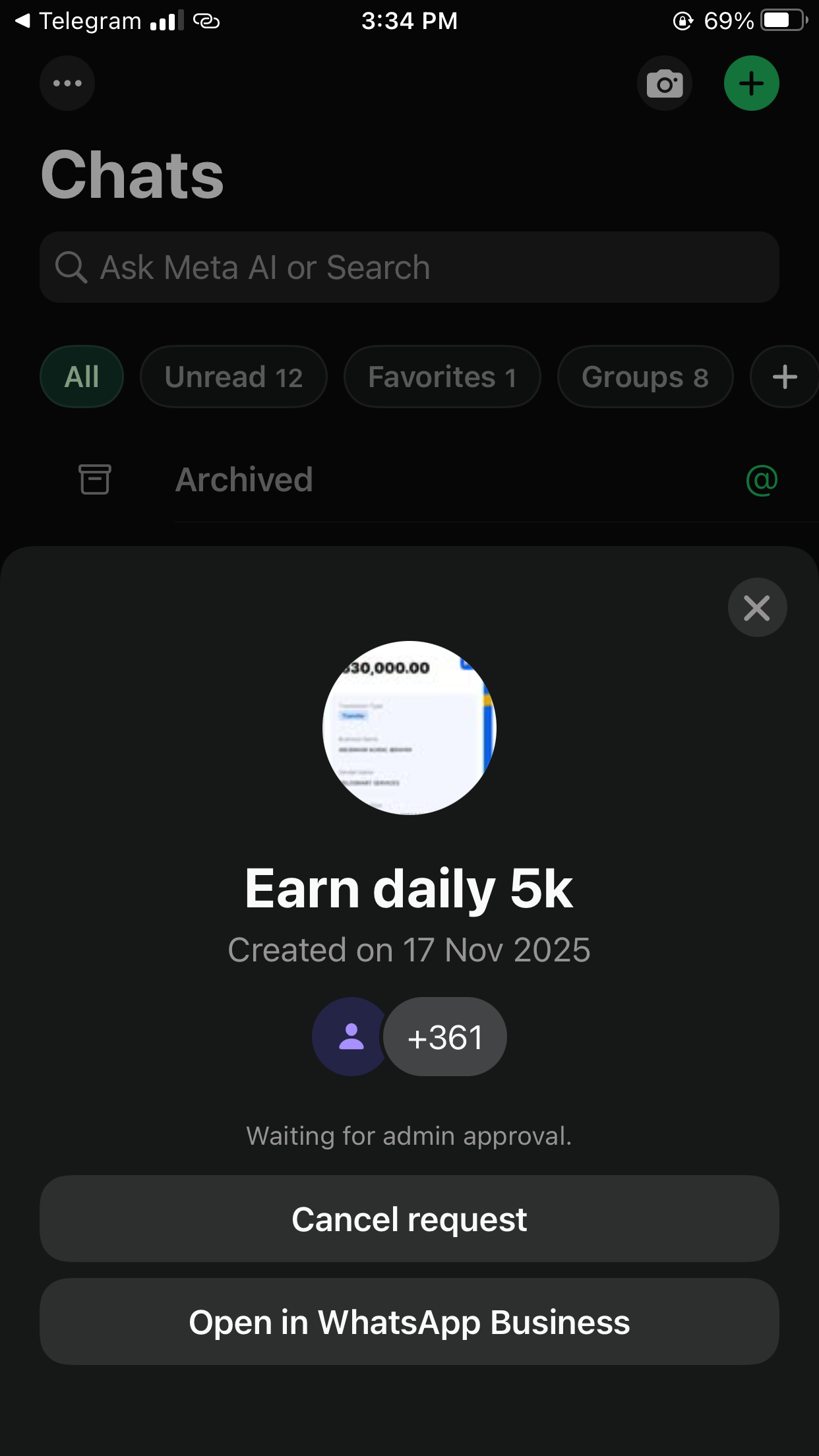Open Archived chats
The width and height of the screenshot is (819, 1456).
[244, 479]
